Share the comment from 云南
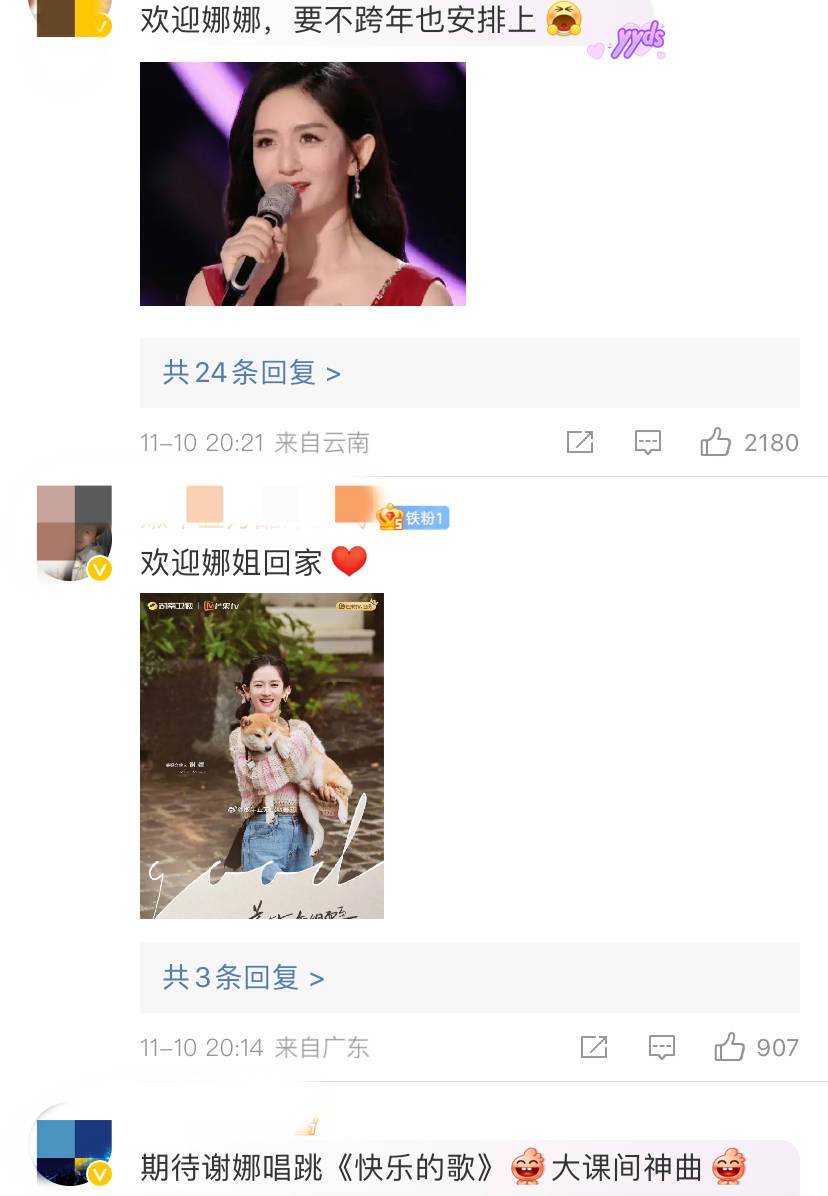 [x=580, y=442]
